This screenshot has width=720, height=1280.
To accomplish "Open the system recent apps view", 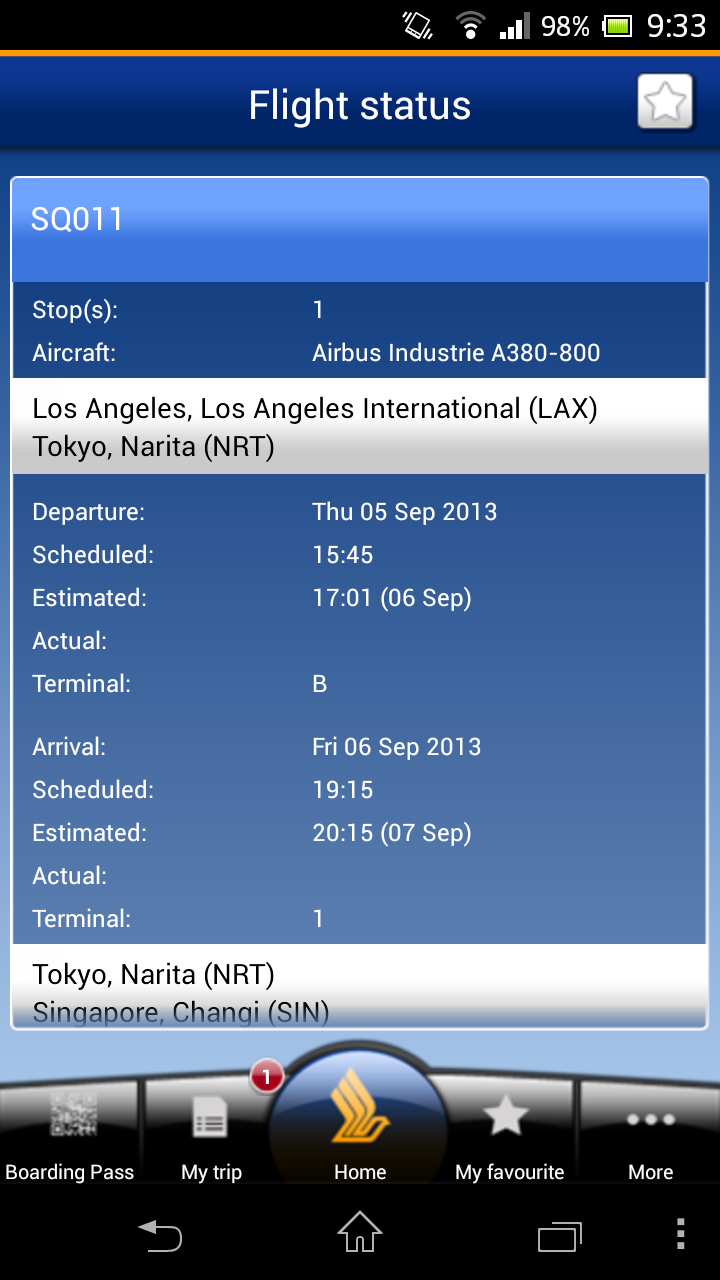I will click(x=559, y=1236).
